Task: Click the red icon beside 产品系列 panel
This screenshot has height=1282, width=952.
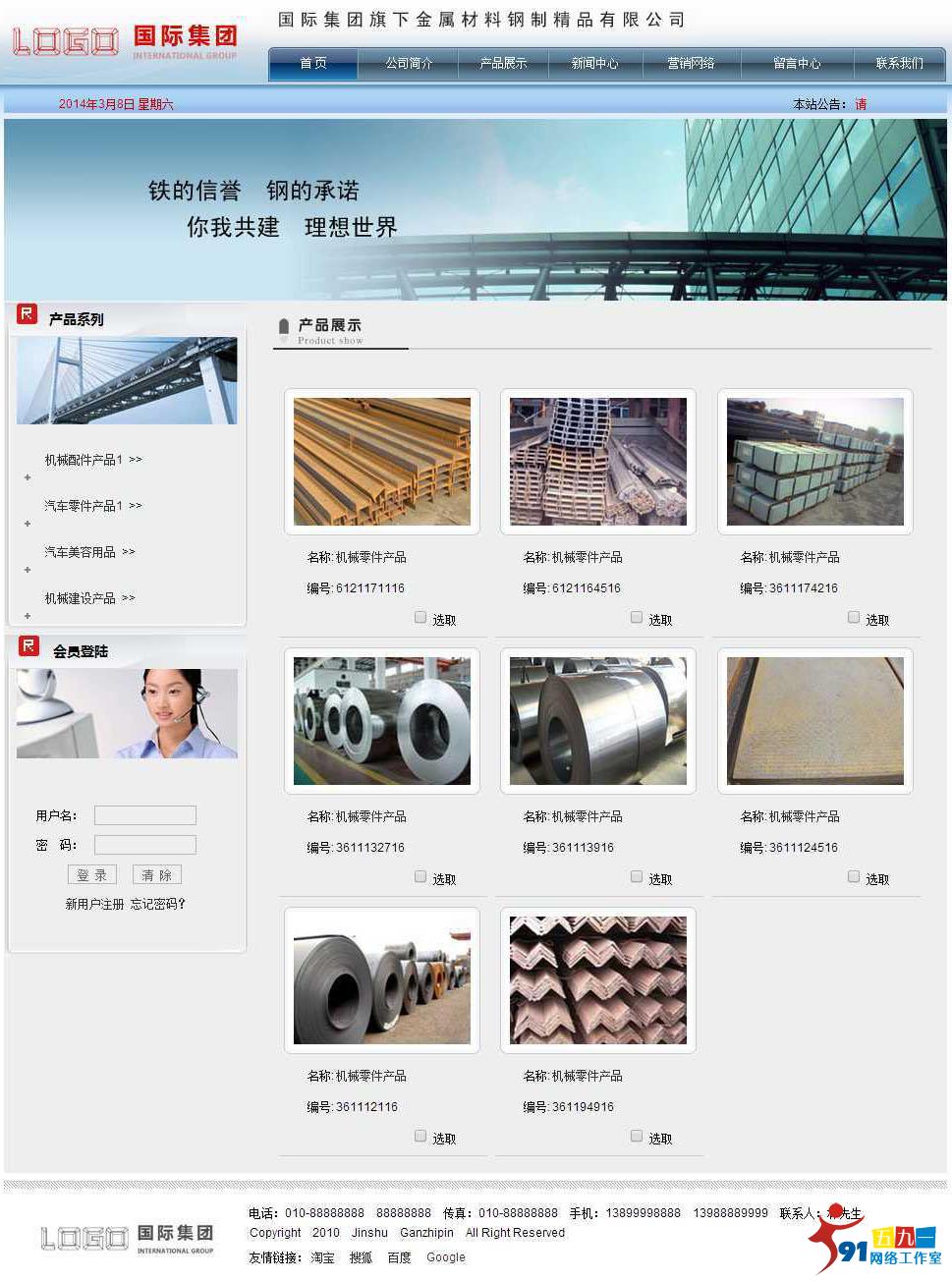Action: (27, 312)
